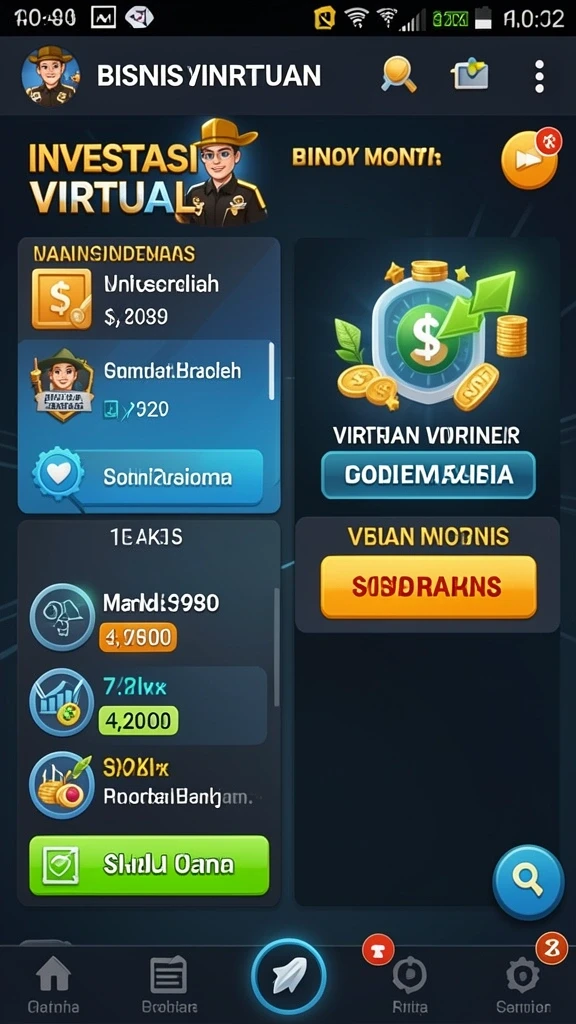
Task: Tap the floating blue search button
Action: pyautogui.click(x=528, y=882)
